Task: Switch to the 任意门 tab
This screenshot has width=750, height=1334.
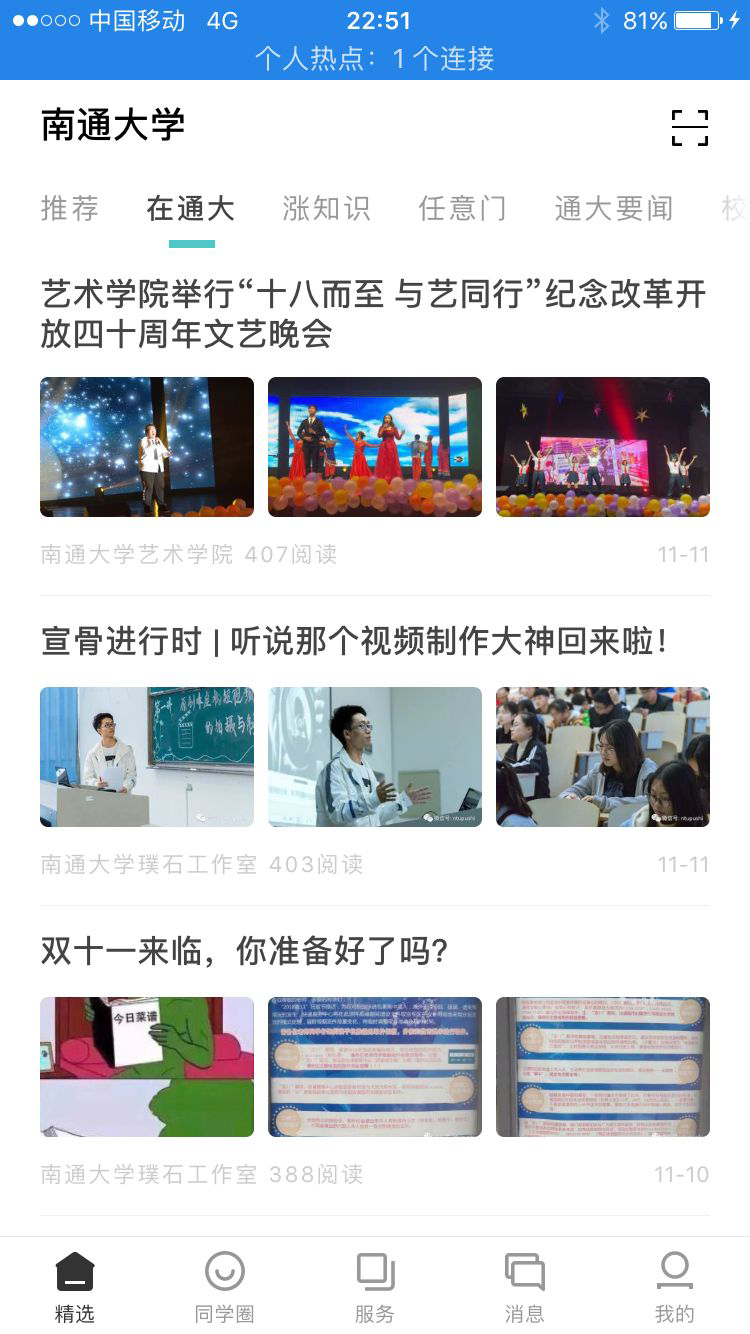Action: point(462,208)
